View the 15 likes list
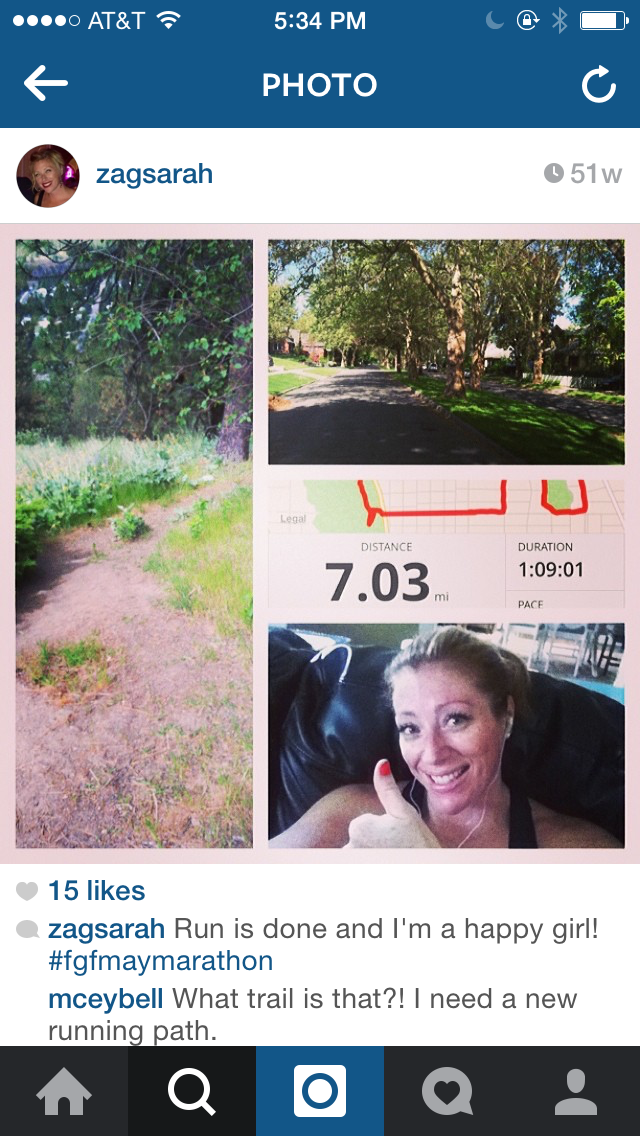This screenshot has width=640, height=1136. (x=96, y=890)
